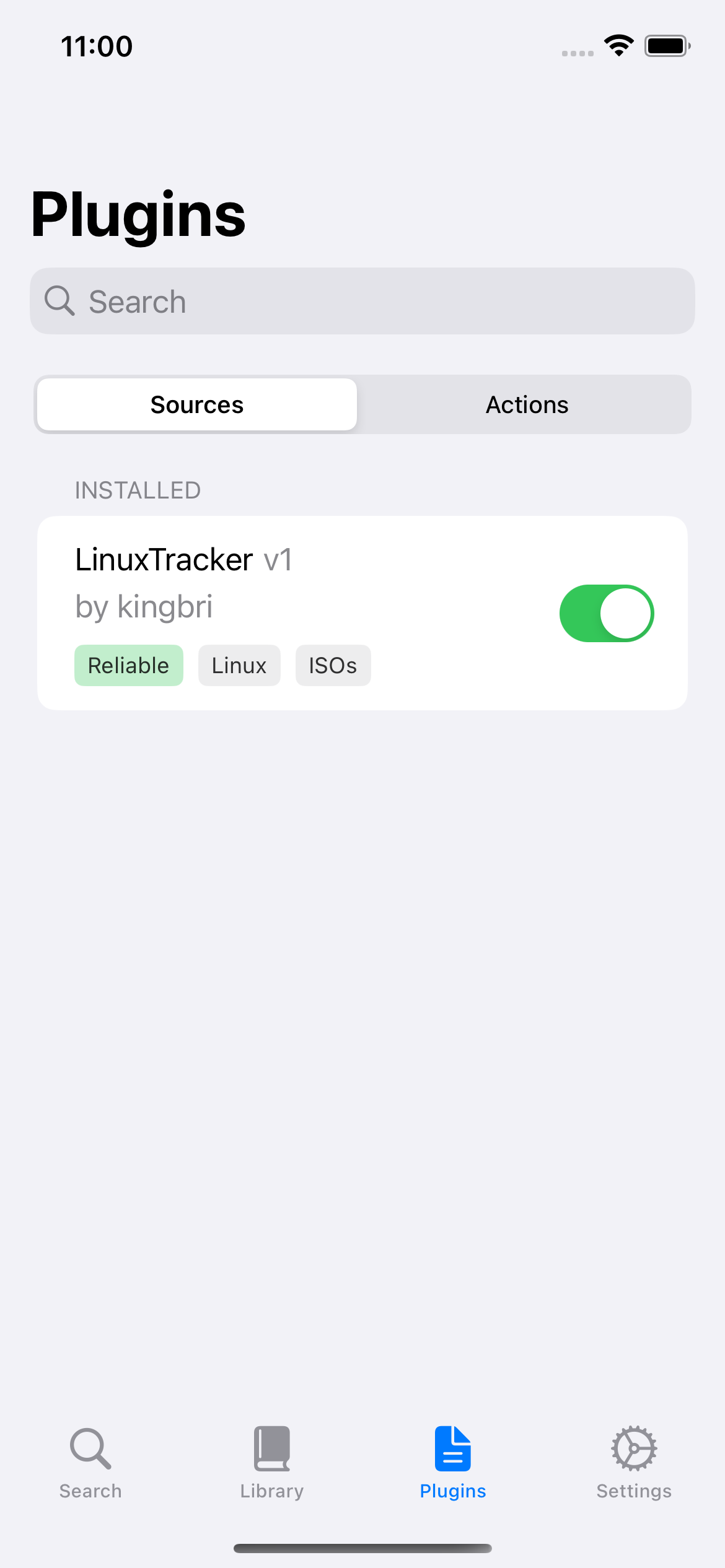Switch to the Actions segment
Image resolution: width=725 pixels, height=1568 pixels.
point(527,405)
